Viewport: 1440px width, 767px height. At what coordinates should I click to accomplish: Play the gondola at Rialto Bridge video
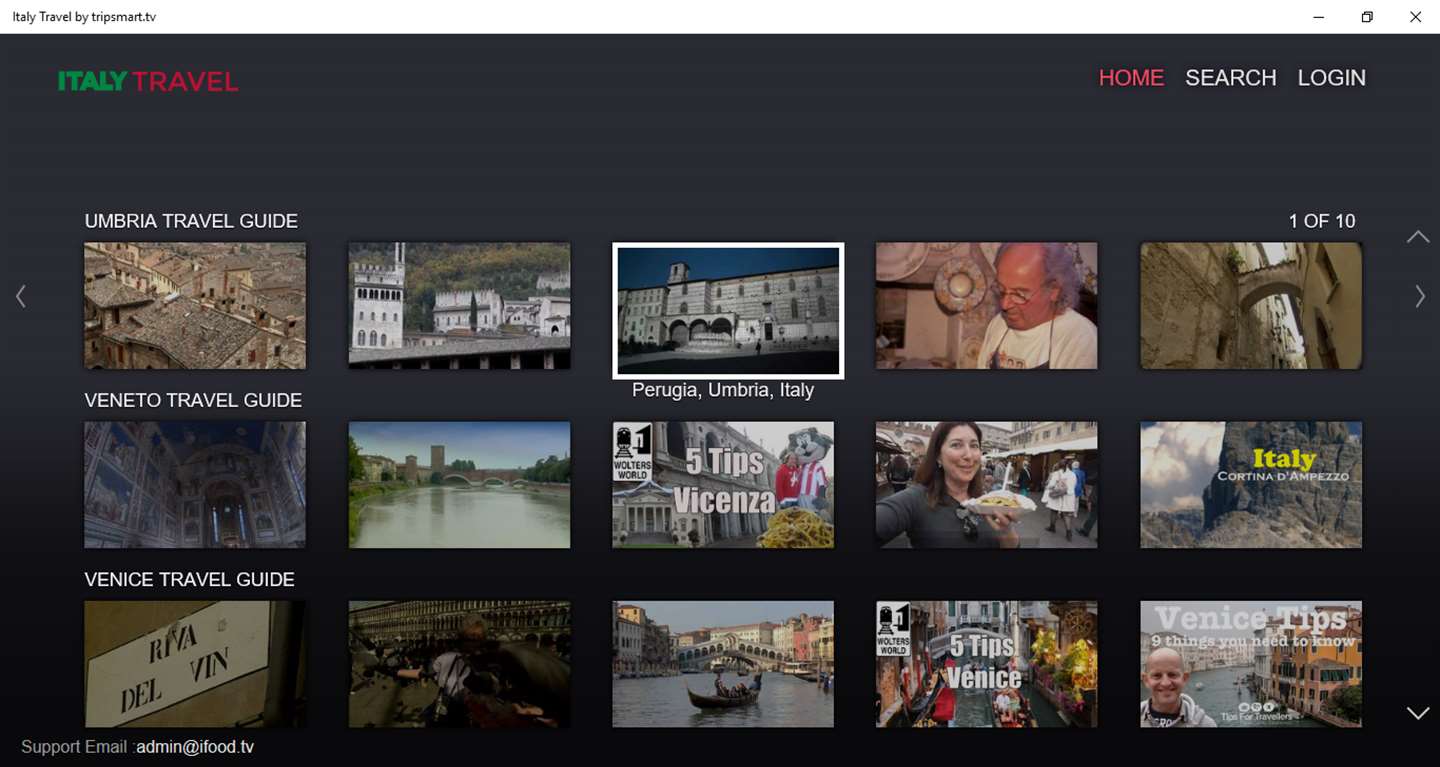(x=723, y=664)
